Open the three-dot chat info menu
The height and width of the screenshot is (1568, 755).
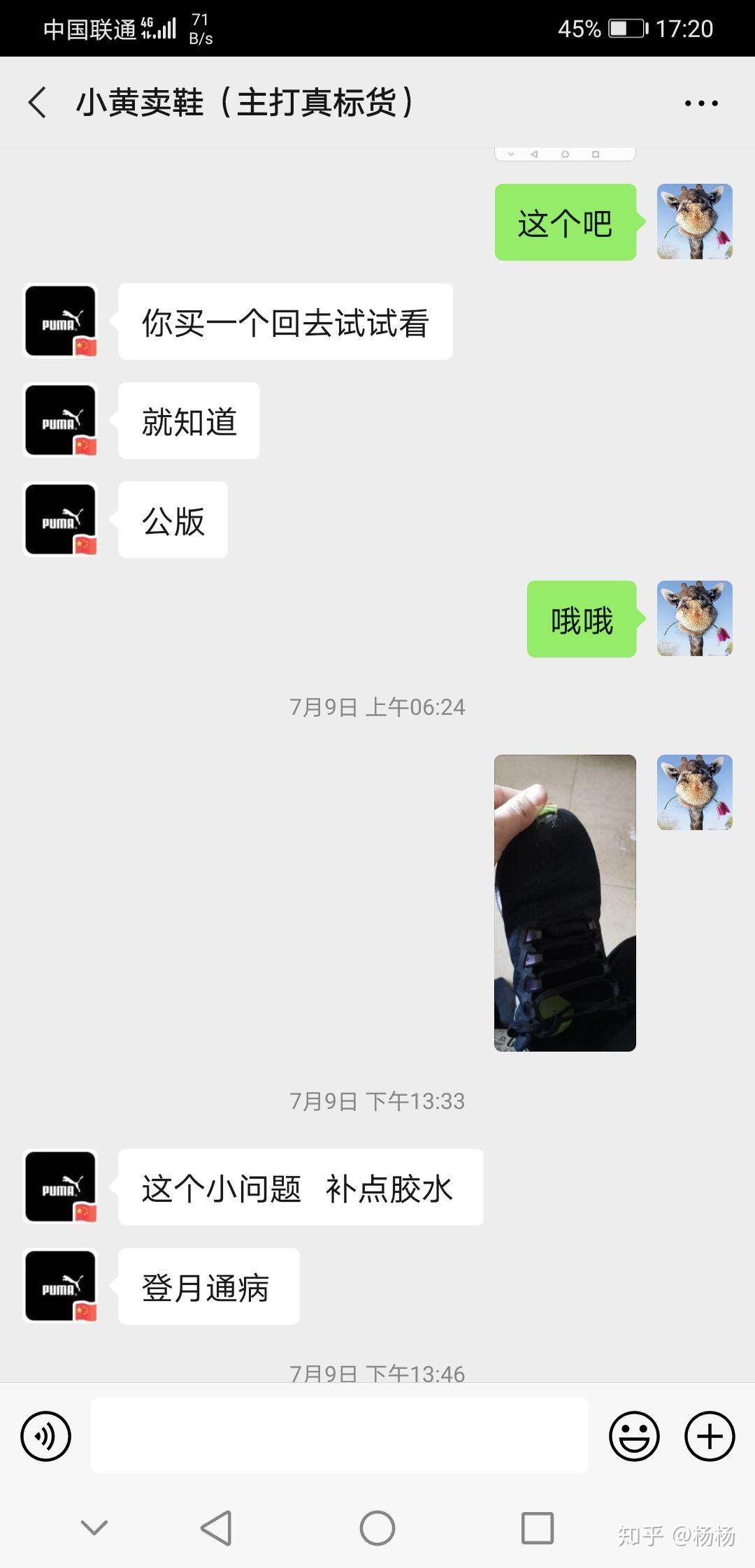700,103
